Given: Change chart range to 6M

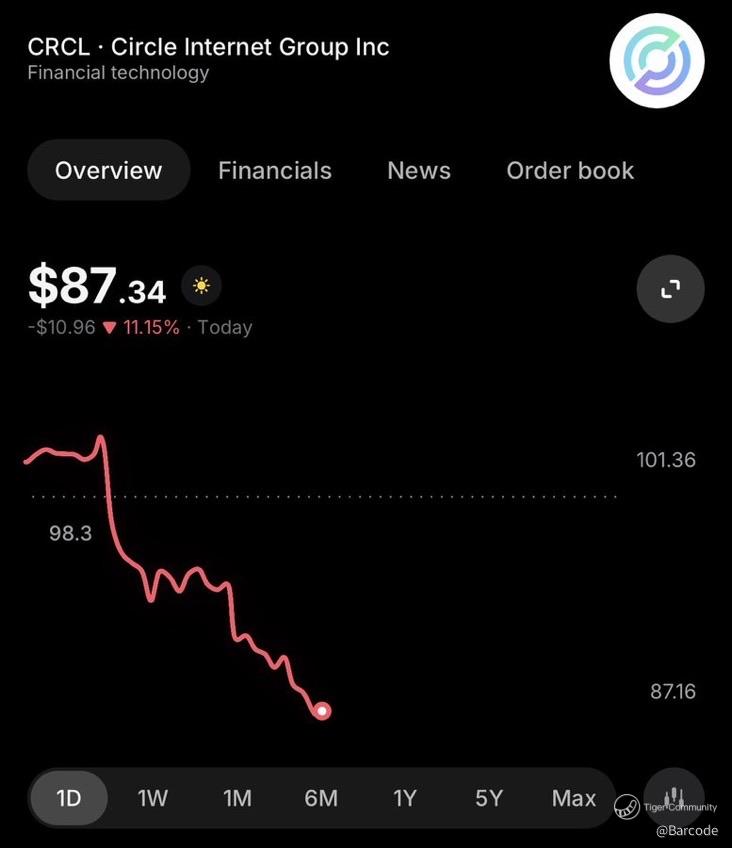Looking at the screenshot, I should [321, 798].
